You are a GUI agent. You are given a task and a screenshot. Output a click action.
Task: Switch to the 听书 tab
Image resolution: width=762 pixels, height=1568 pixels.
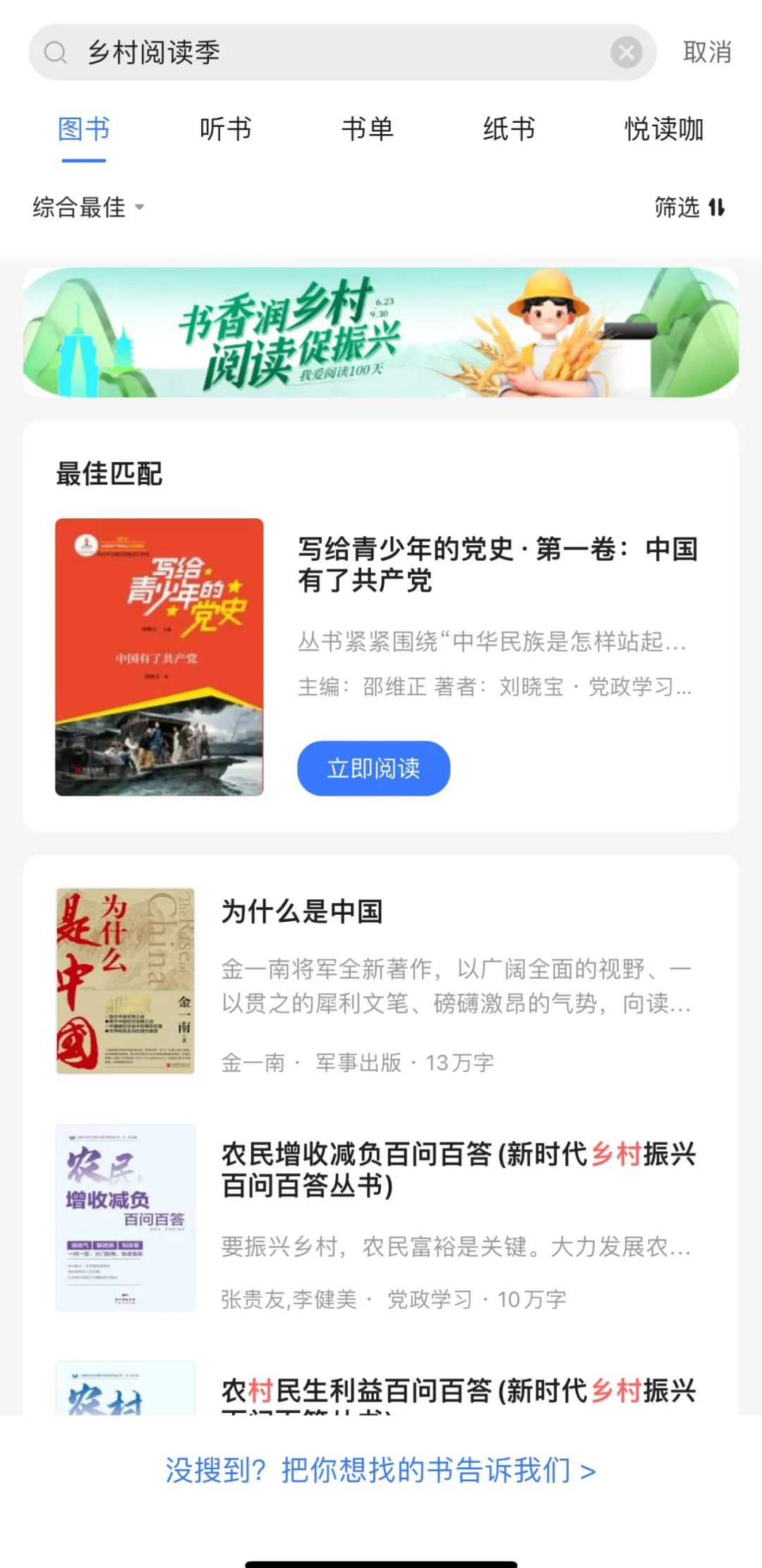pos(225,130)
